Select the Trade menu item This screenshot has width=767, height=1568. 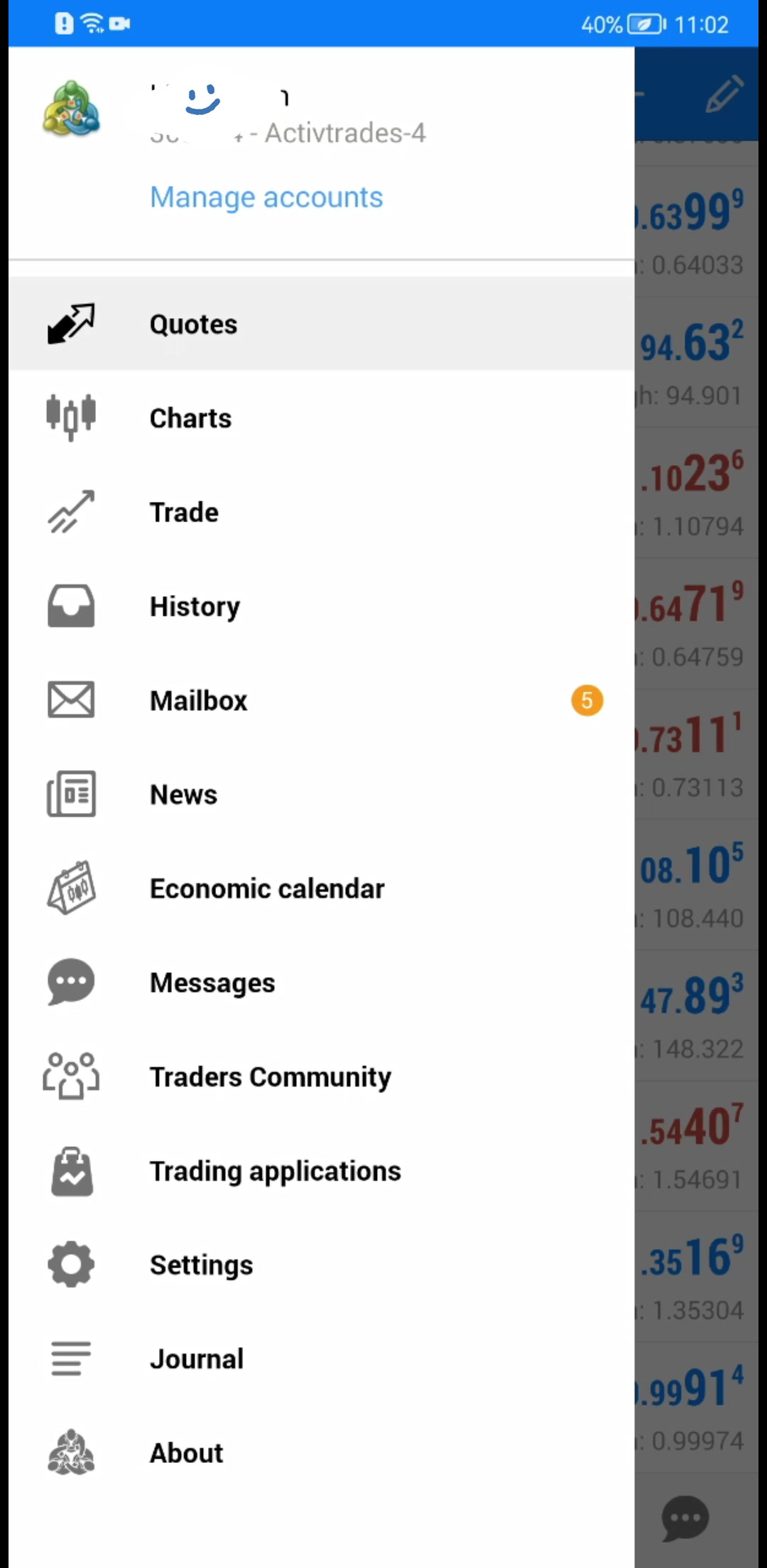click(x=184, y=512)
